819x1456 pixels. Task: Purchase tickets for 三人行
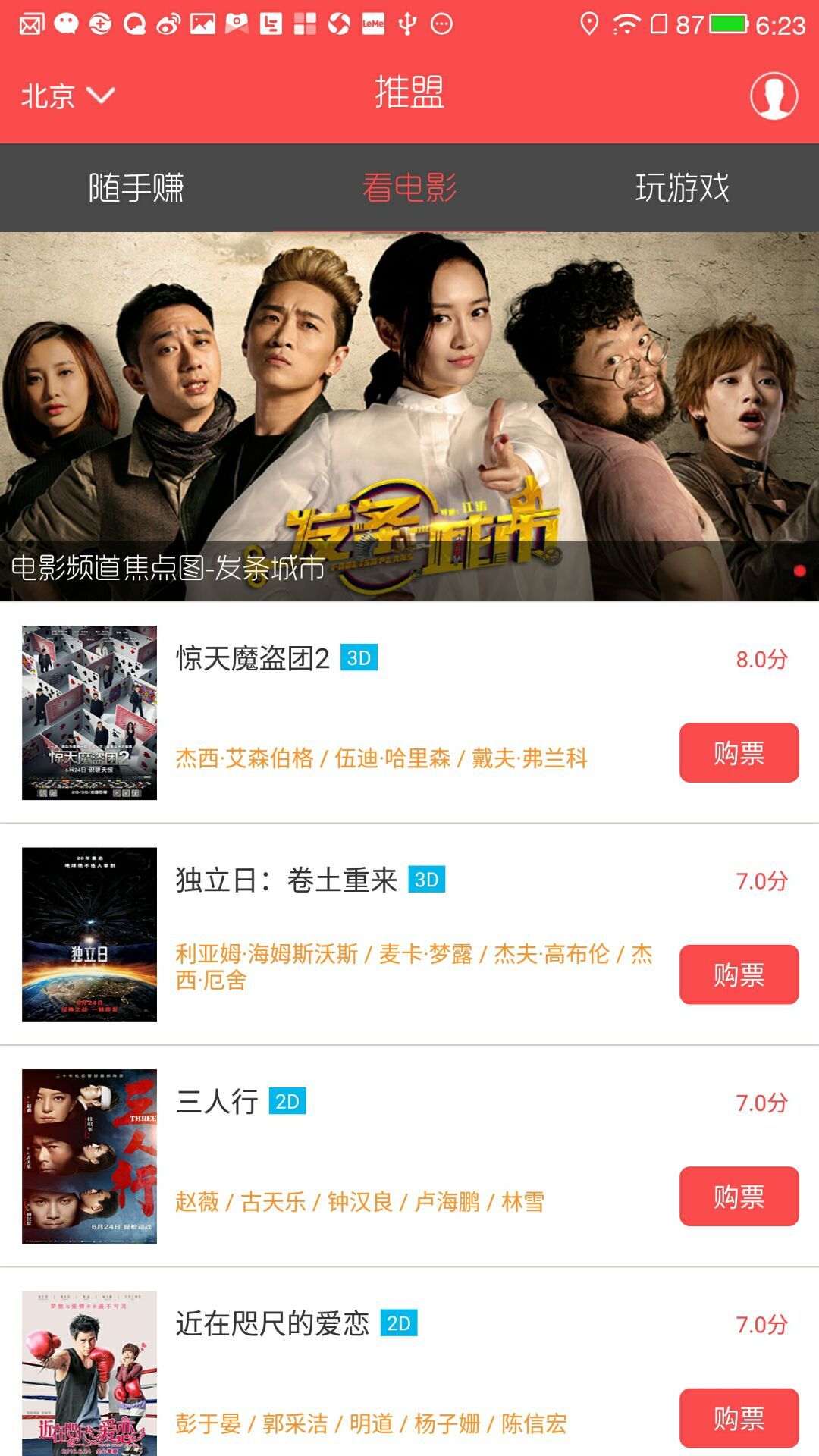pos(739,1197)
